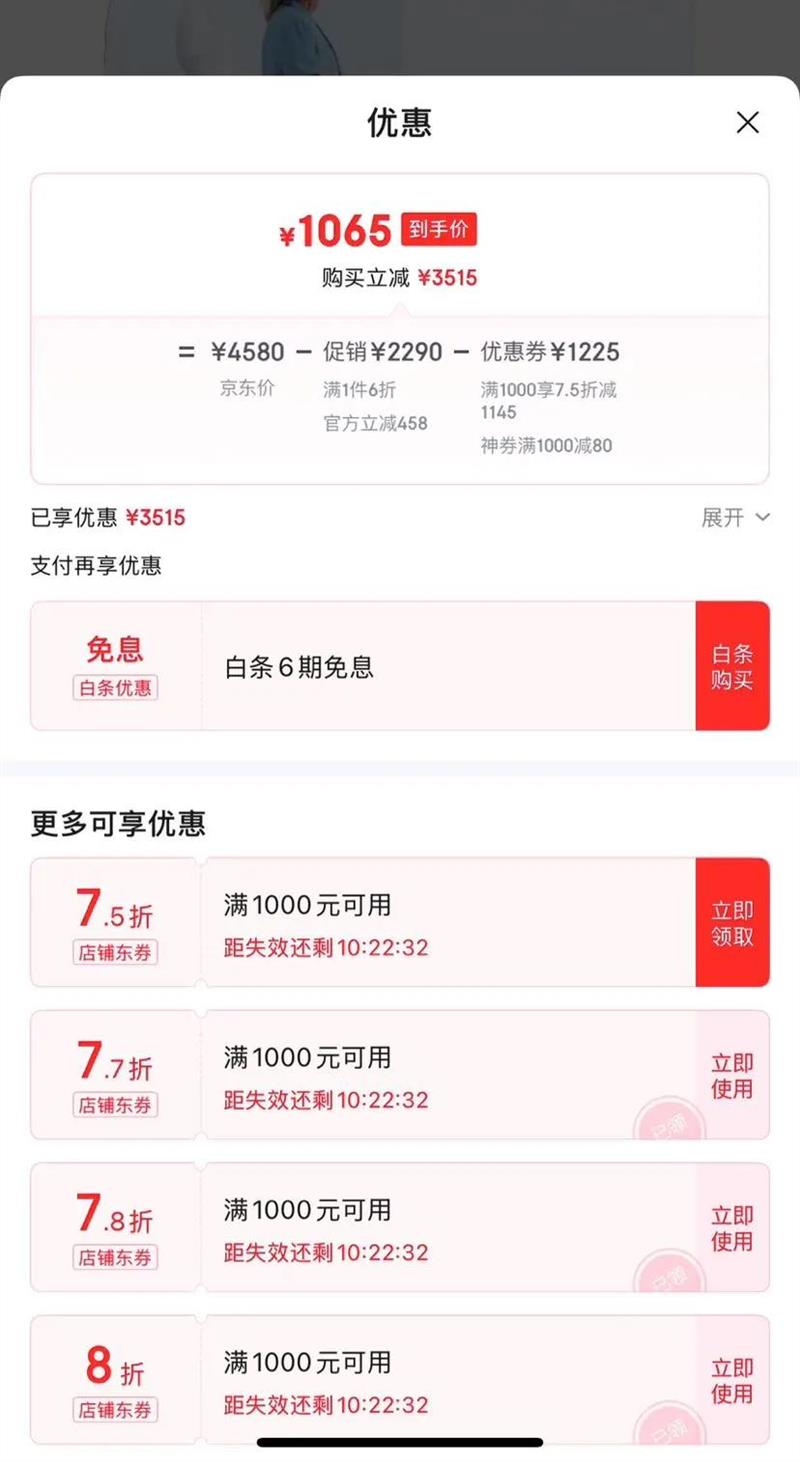Collapse the price breakdown panel
The width and height of the screenshot is (800, 1462).
click(400, 395)
